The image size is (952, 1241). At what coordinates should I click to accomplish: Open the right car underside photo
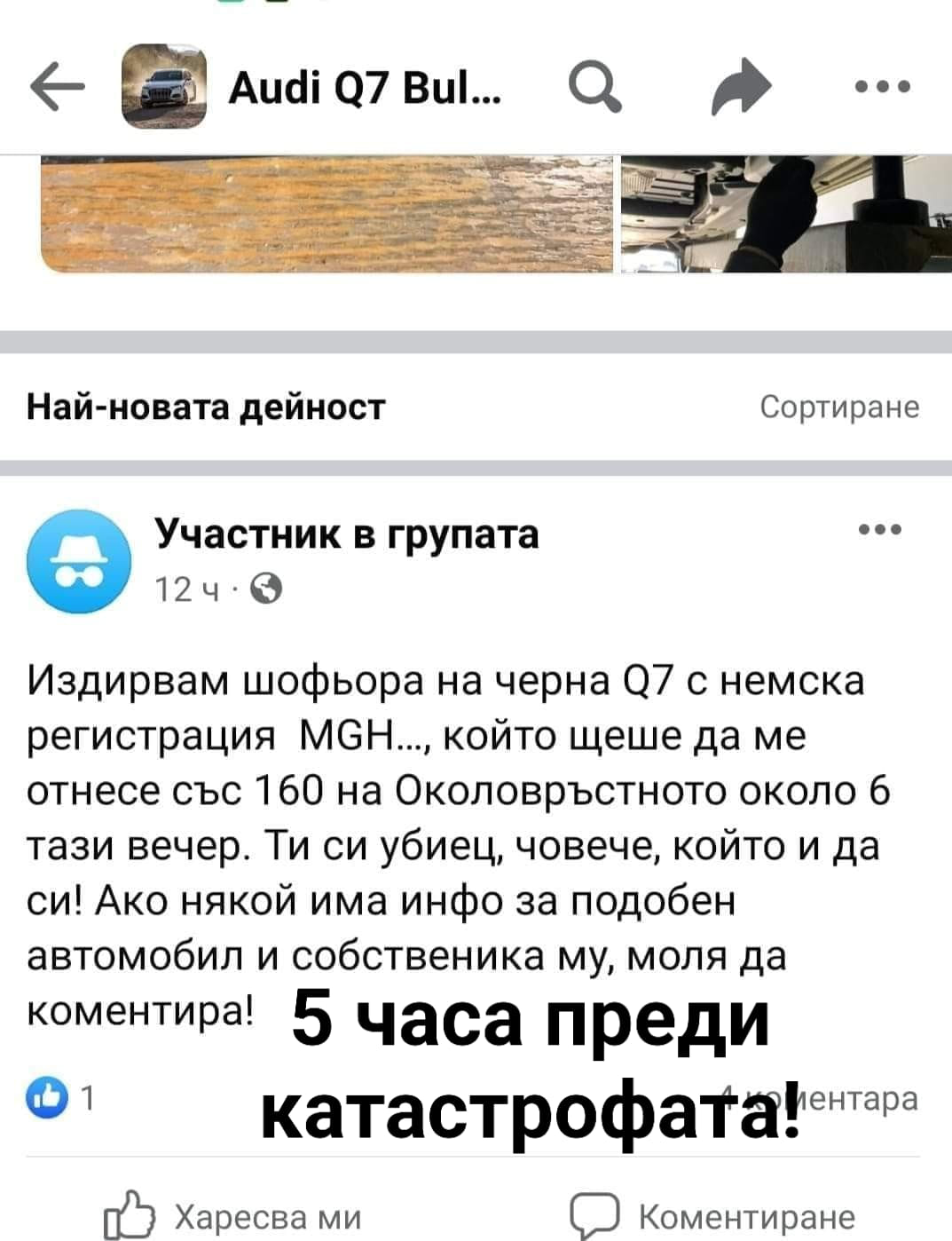(785, 214)
